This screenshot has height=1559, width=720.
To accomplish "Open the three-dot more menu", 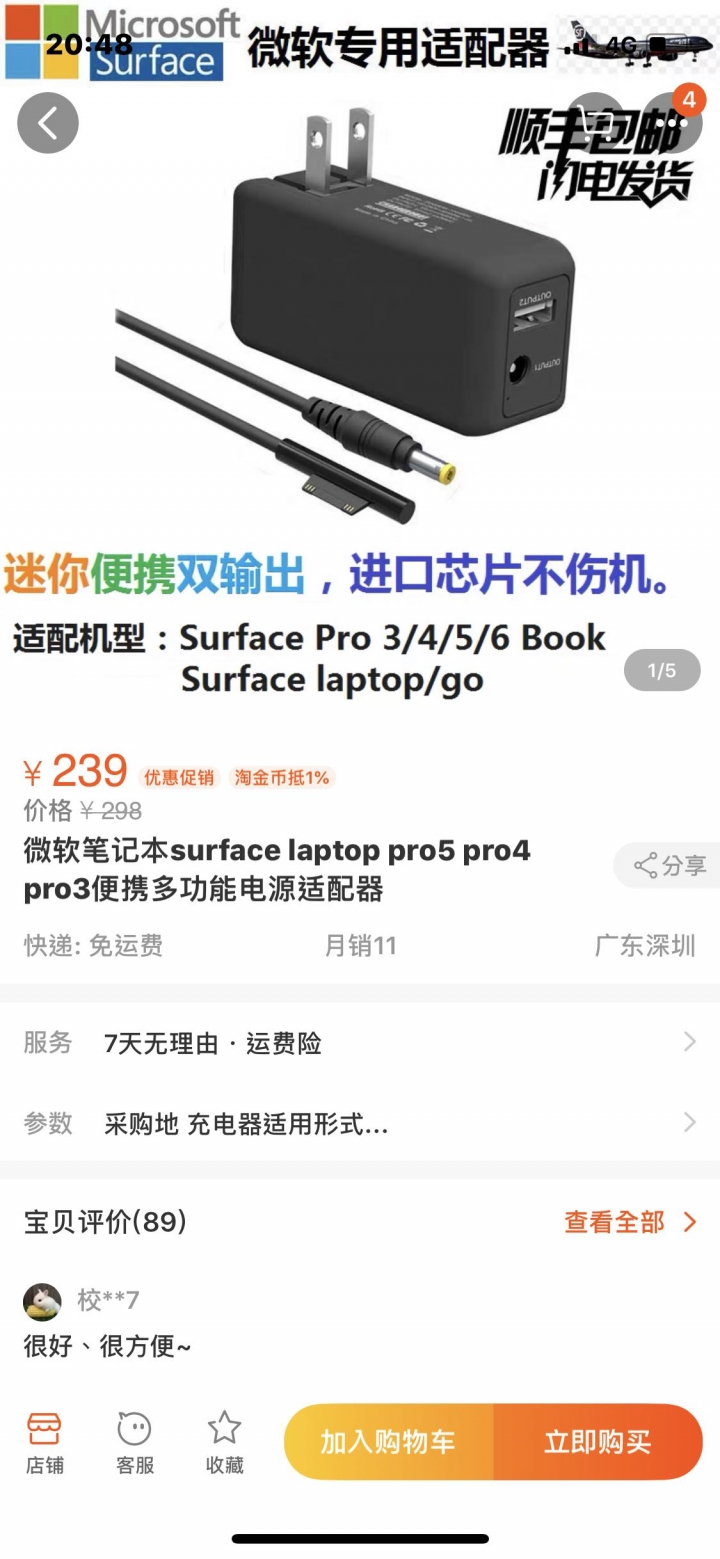I will (x=672, y=122).
